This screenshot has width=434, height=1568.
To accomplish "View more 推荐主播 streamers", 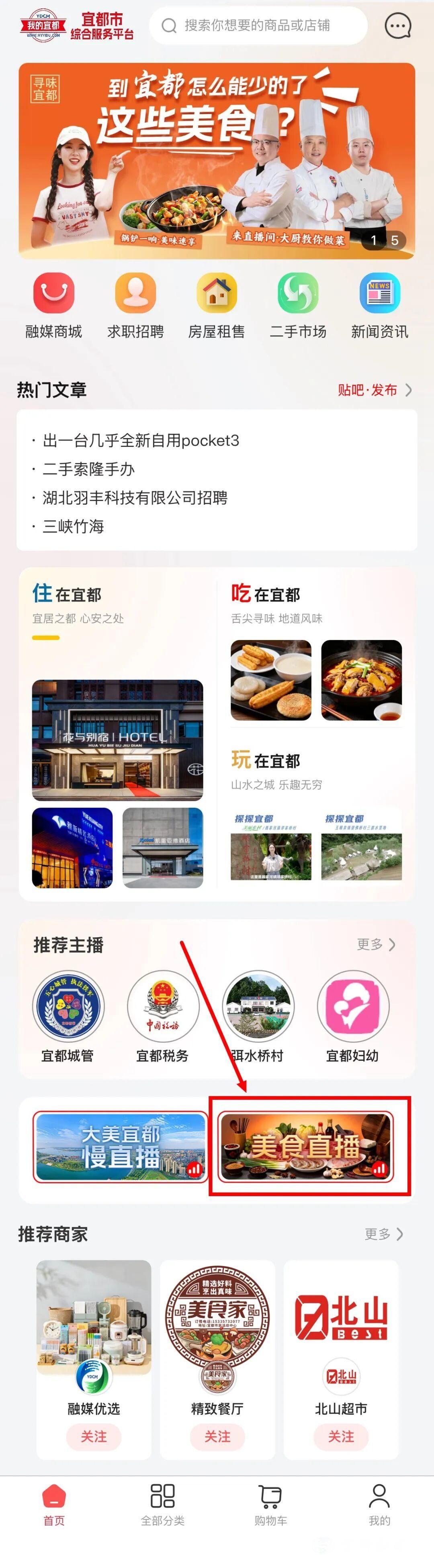I will point(376,944).
